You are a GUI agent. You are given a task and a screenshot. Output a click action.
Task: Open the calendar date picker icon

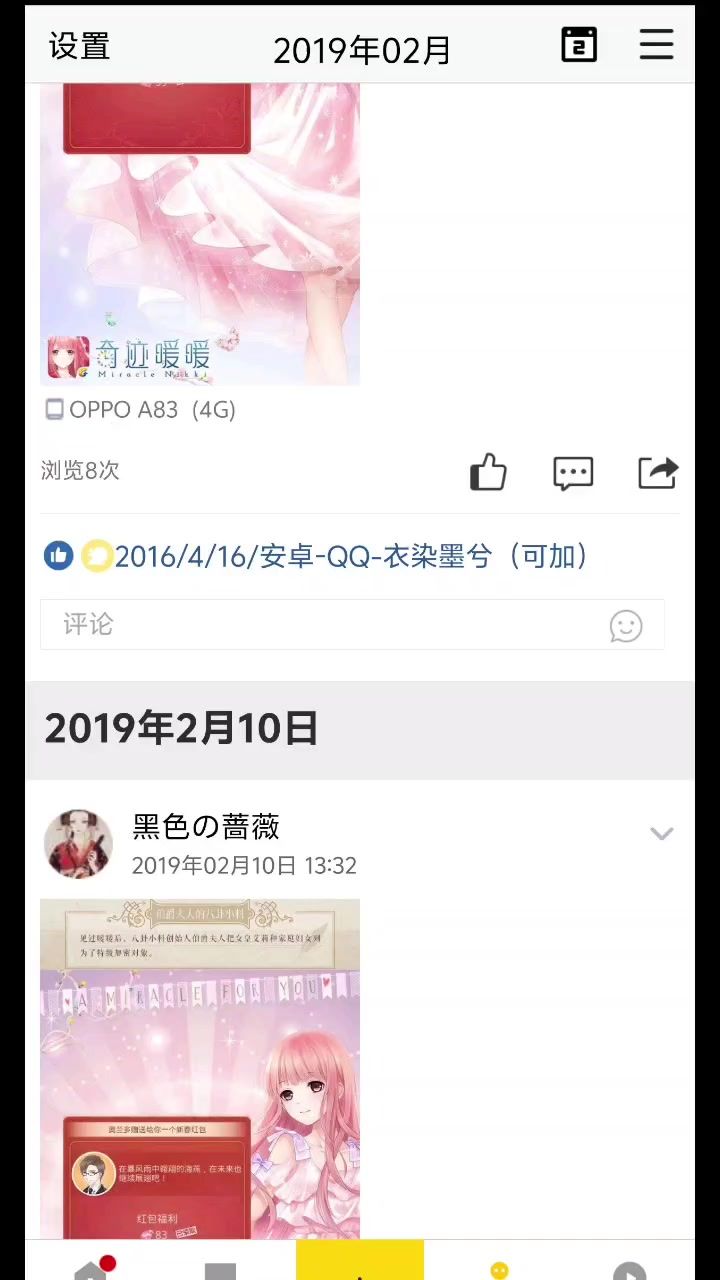click(579, 45)
